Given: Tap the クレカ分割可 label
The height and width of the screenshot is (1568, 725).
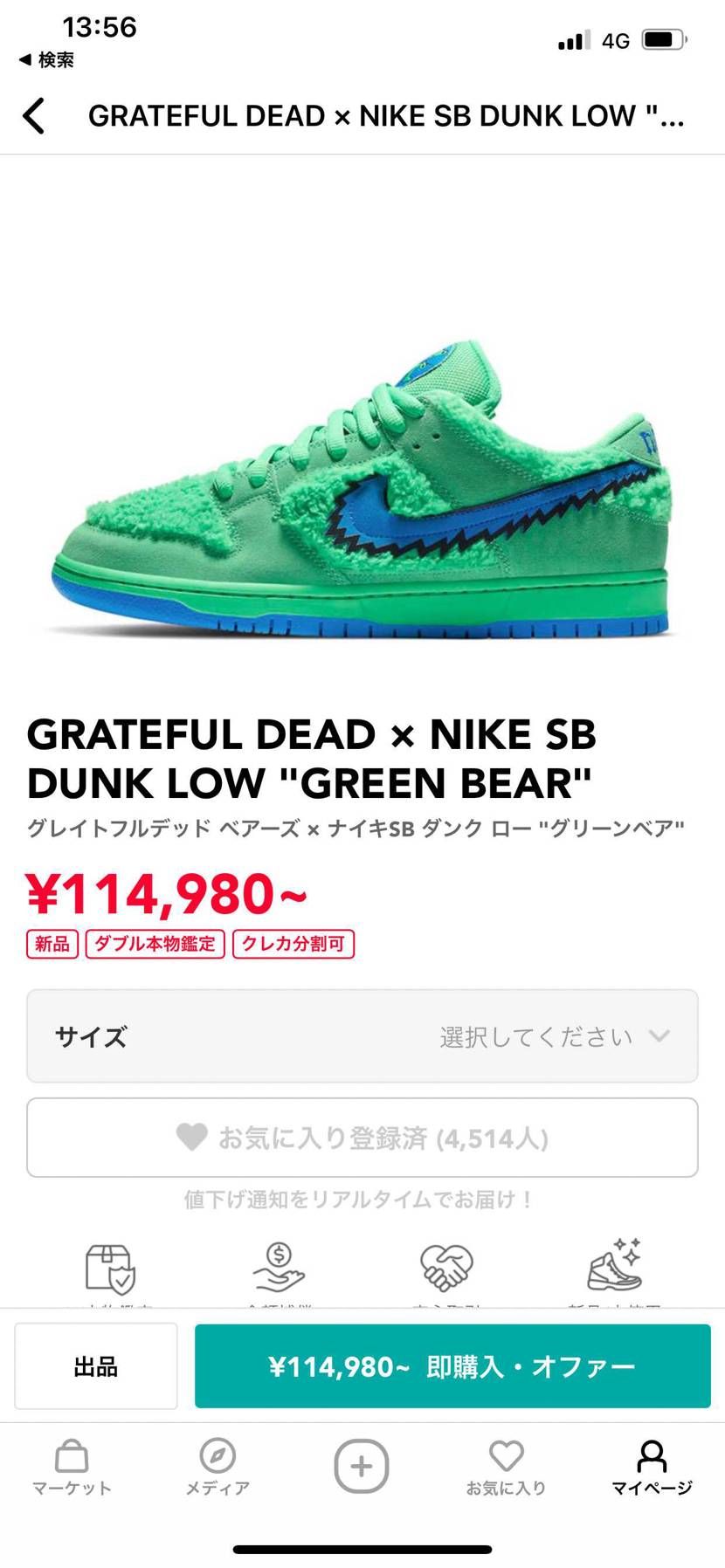Looking at the screenshot, I should (293, 944).
